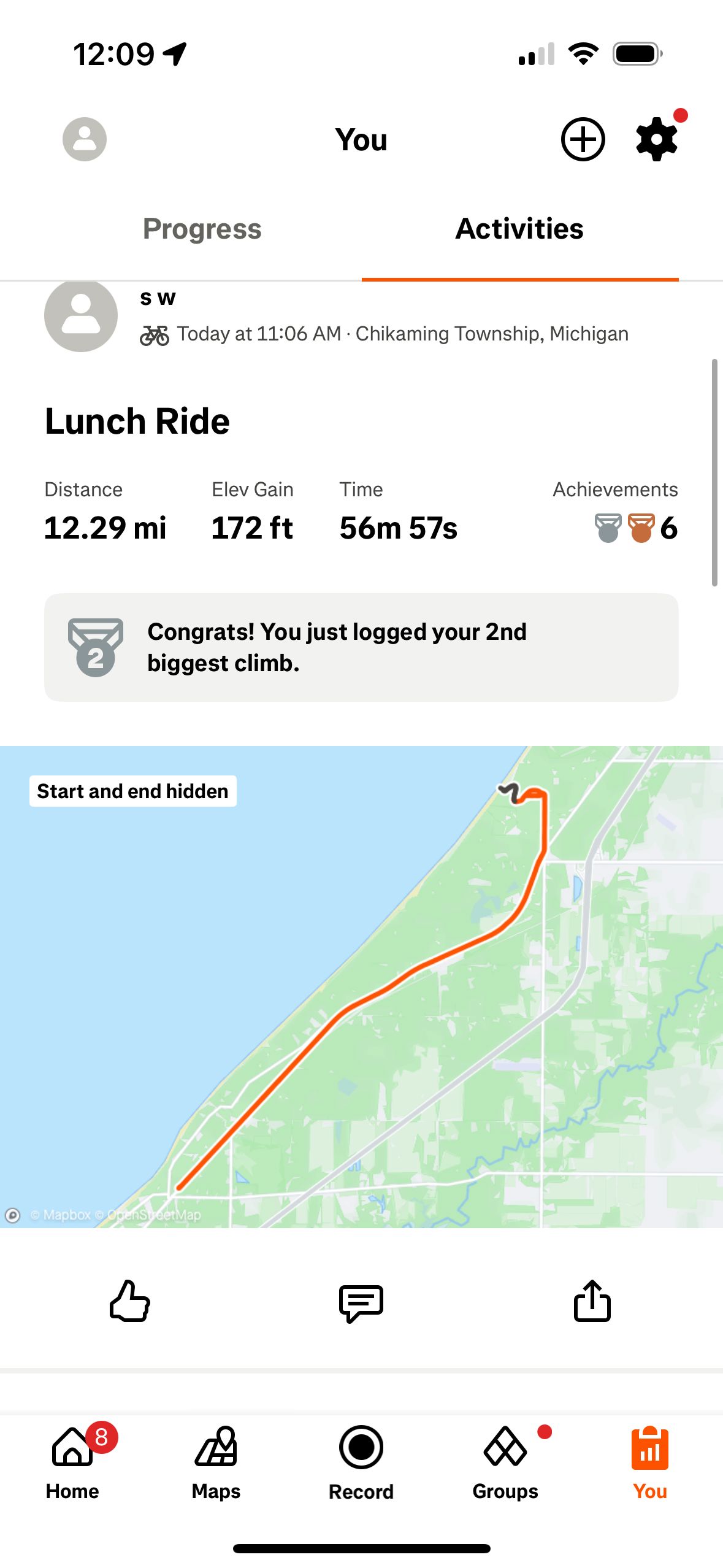View the 2nd biggest climb achievement banner
This screenshot has height=1568, width=723.
[361, 647]
